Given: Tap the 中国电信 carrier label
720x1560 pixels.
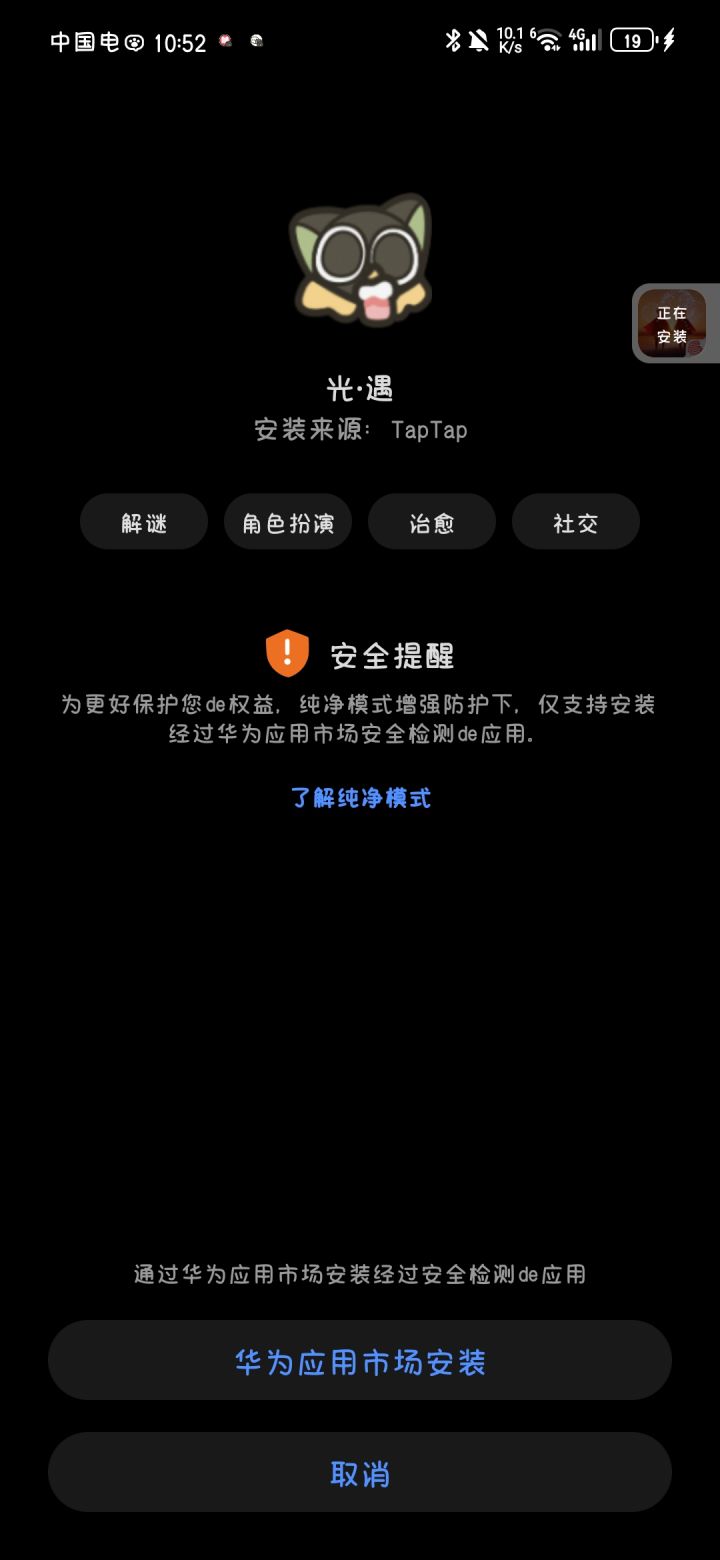Looking at the screenshot, I should coord(93,41).
